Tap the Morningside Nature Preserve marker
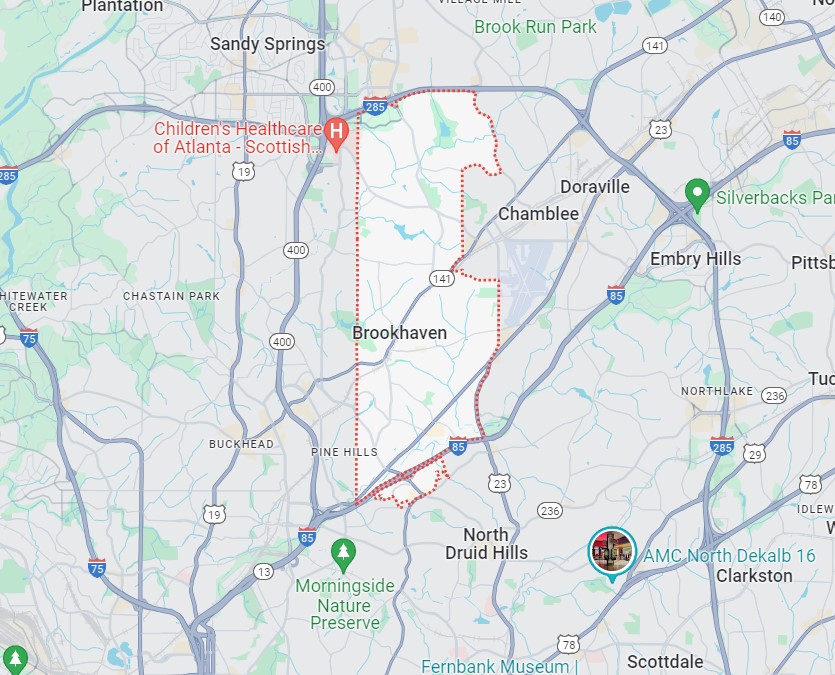Image resolution: width=835 pixels, height=675 pixels. coord(344,552)
